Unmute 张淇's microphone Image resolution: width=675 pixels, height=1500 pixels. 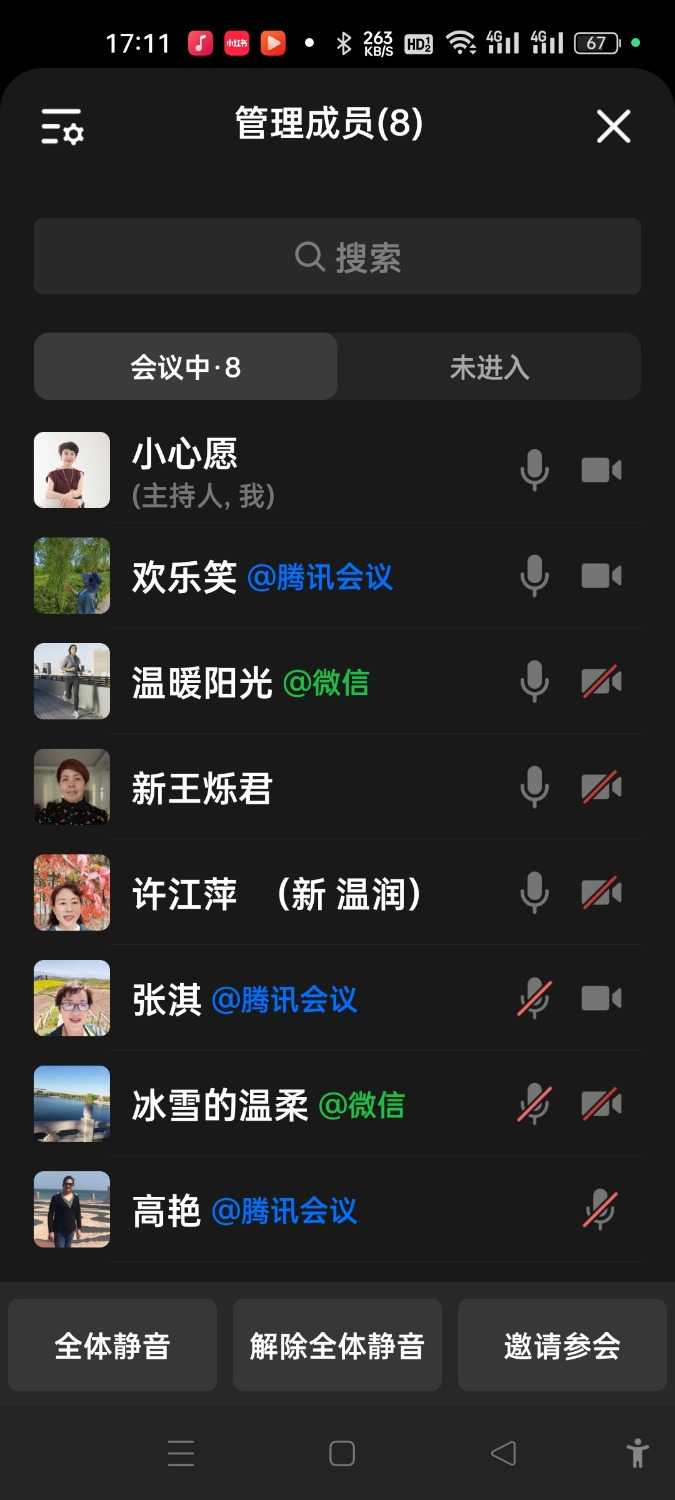535,999
